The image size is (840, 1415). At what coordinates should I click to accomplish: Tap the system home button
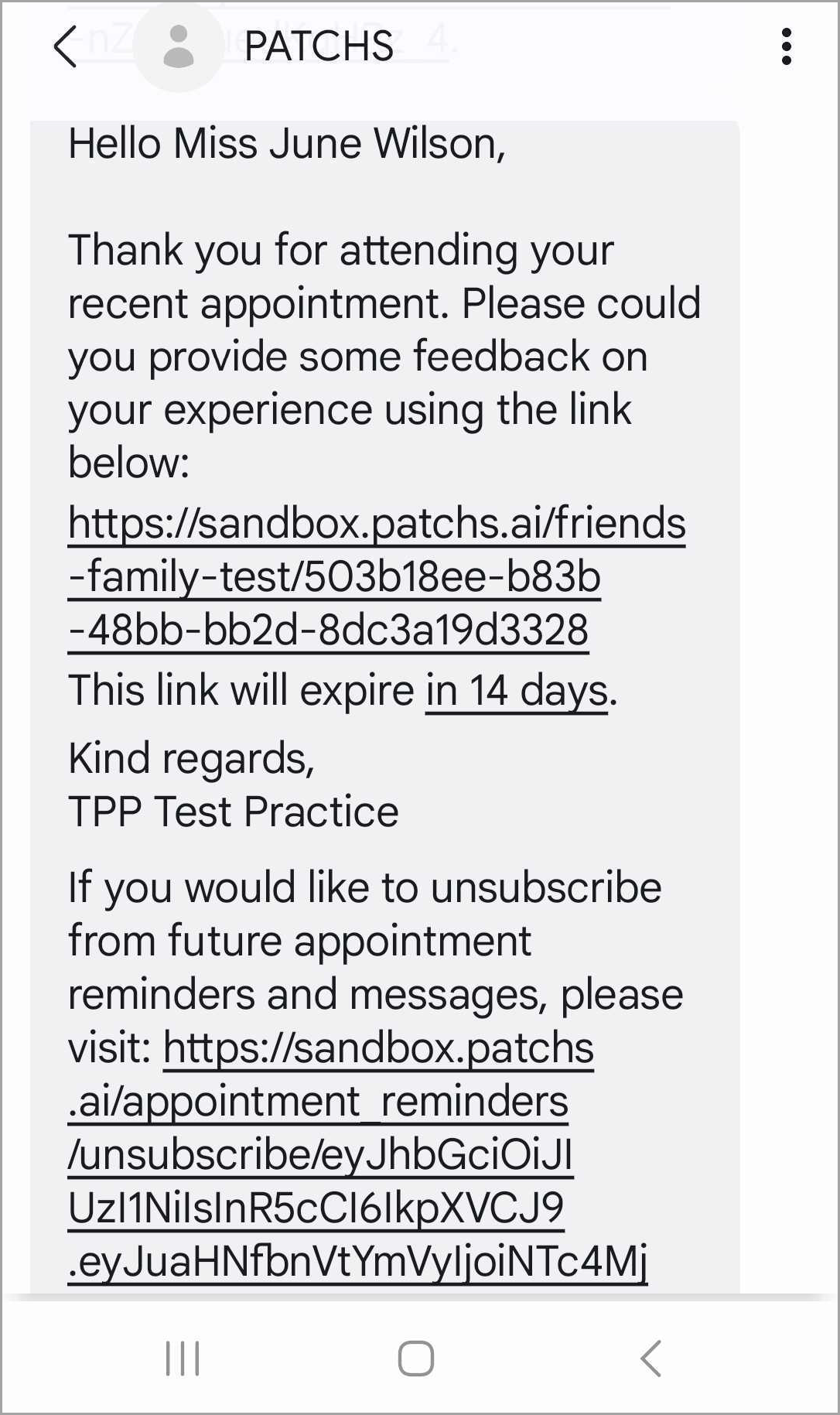(x=416, y=1359)
